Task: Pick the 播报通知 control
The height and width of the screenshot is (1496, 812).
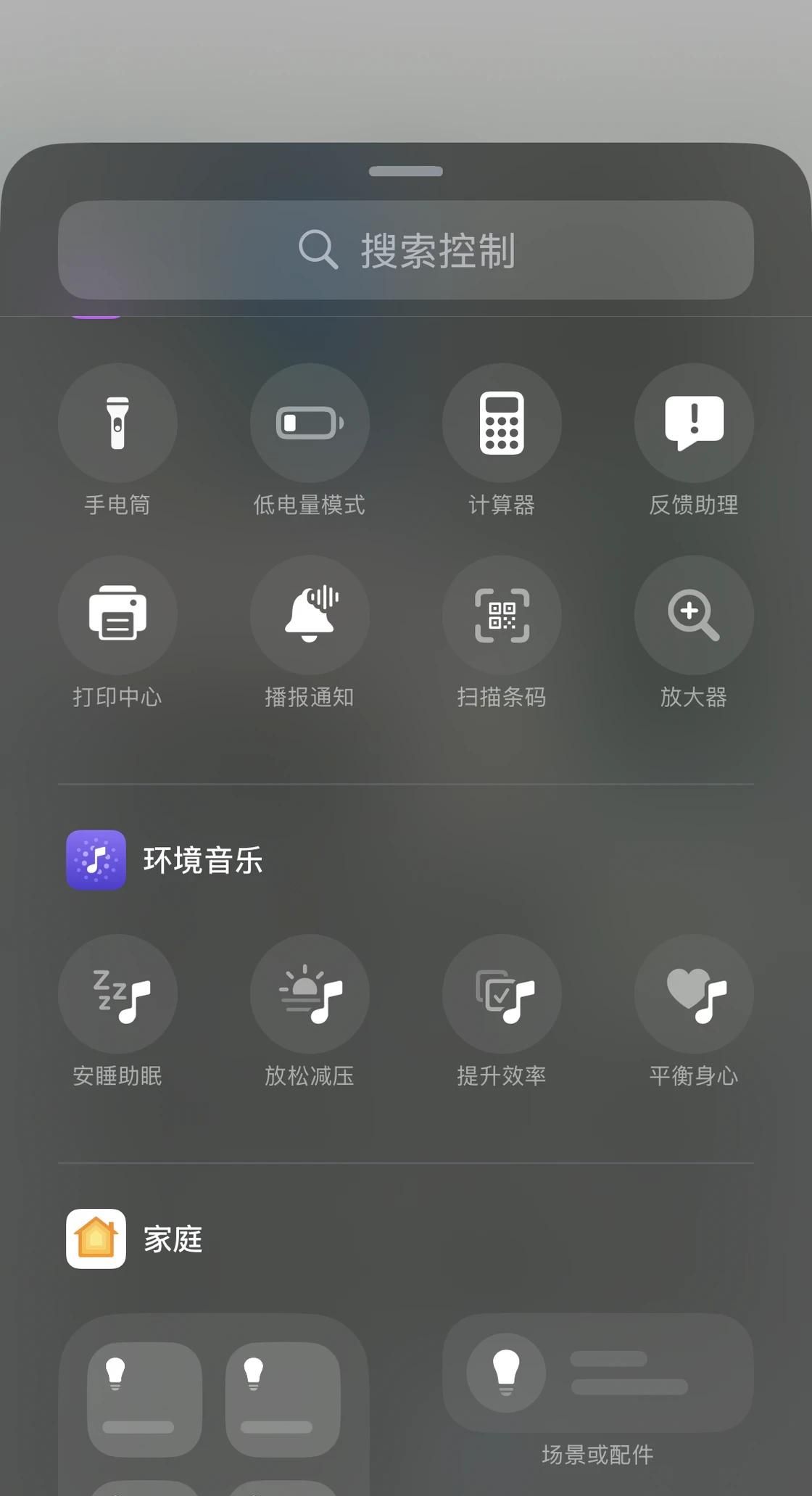Action: tap(310, 615)
